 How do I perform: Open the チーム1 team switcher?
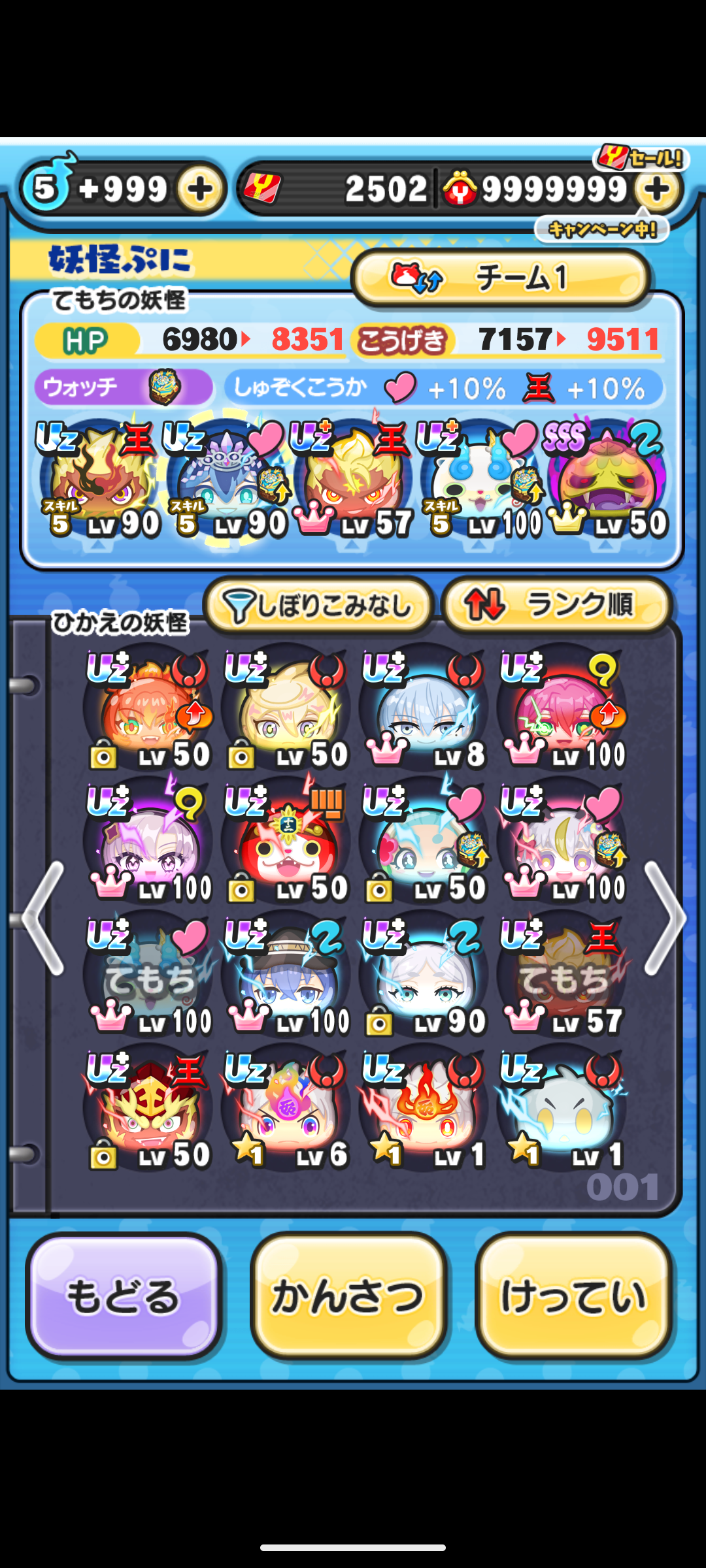click(x=501, y=278)
